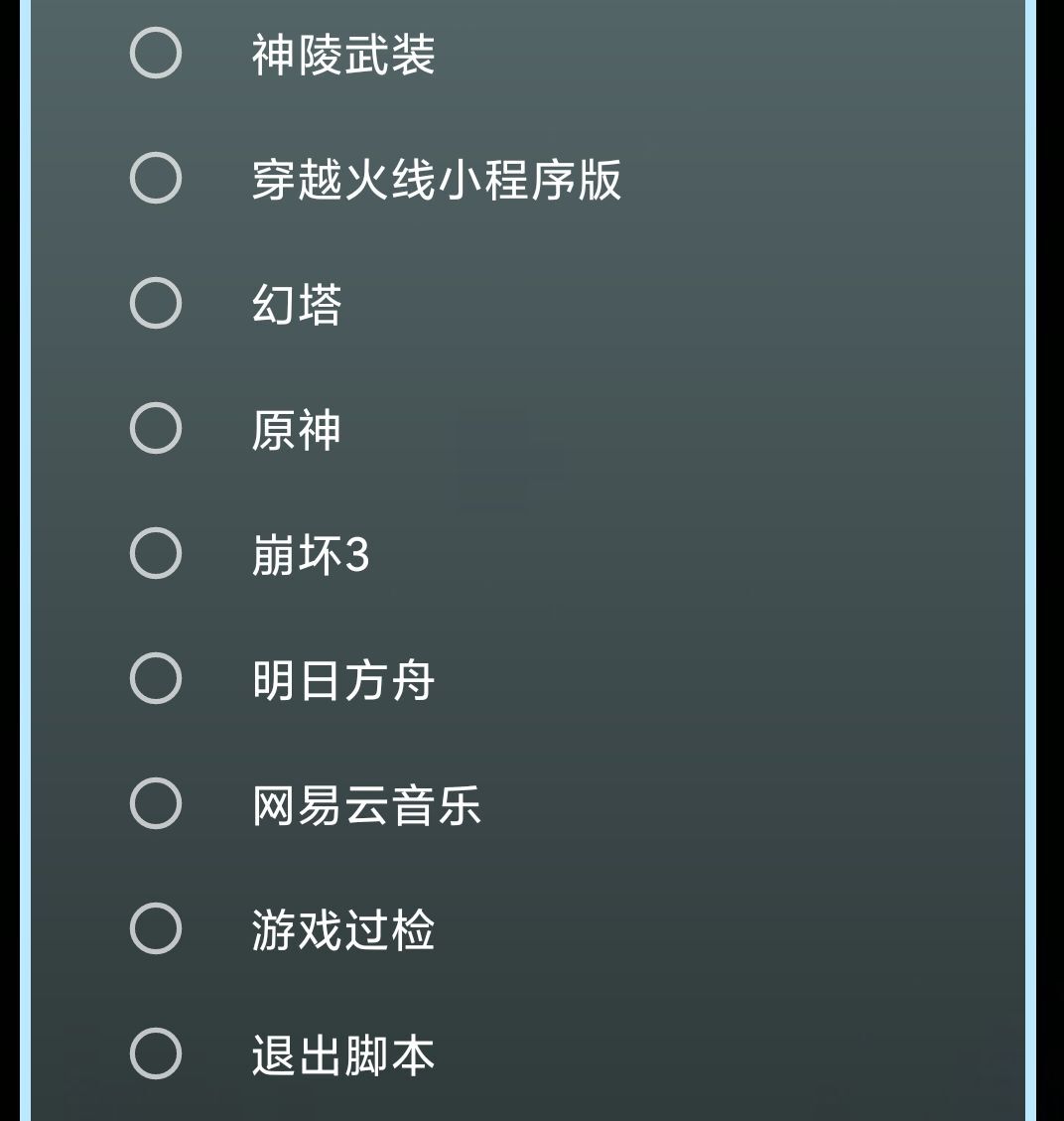Screen dimensions: 1064x1121
Task: Select the 神陵武装 radio option
Action: click(156, 54)
